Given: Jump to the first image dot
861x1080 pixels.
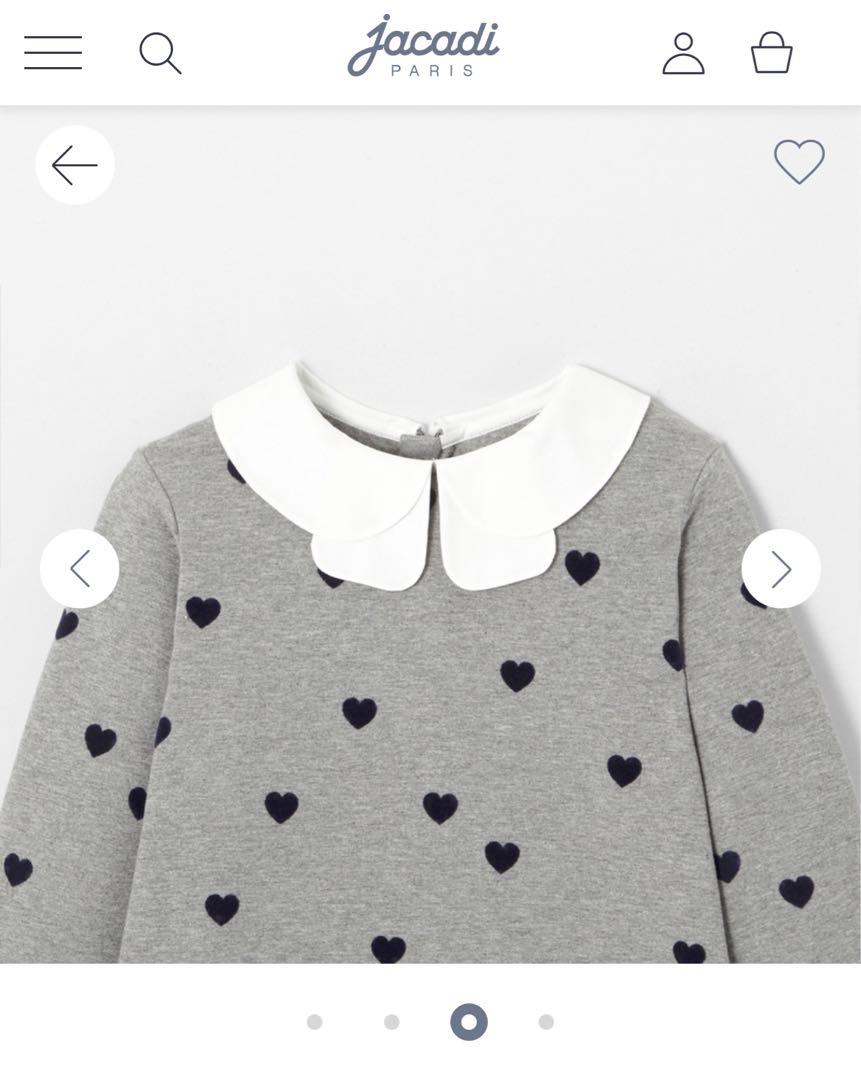Looking at the screenshot, I should pos(315,1021).
